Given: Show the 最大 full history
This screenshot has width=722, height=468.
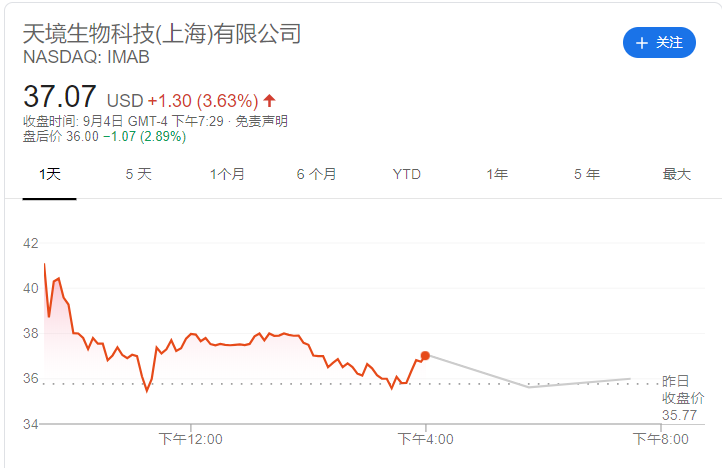Looking at the screenshot, I should (x=676, y=174).
